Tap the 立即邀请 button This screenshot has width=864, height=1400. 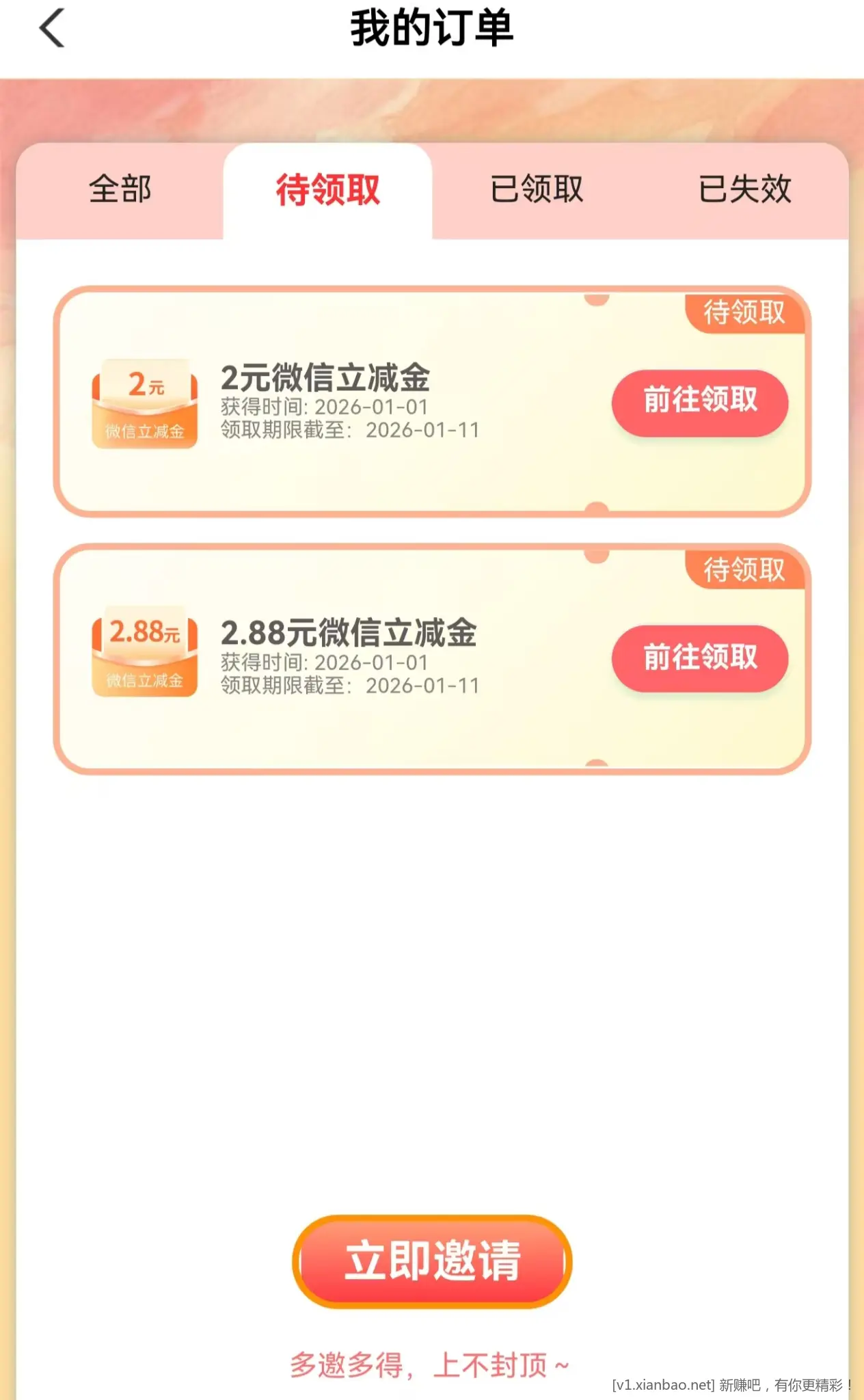pyautogui.click(x=432, y=1261)
